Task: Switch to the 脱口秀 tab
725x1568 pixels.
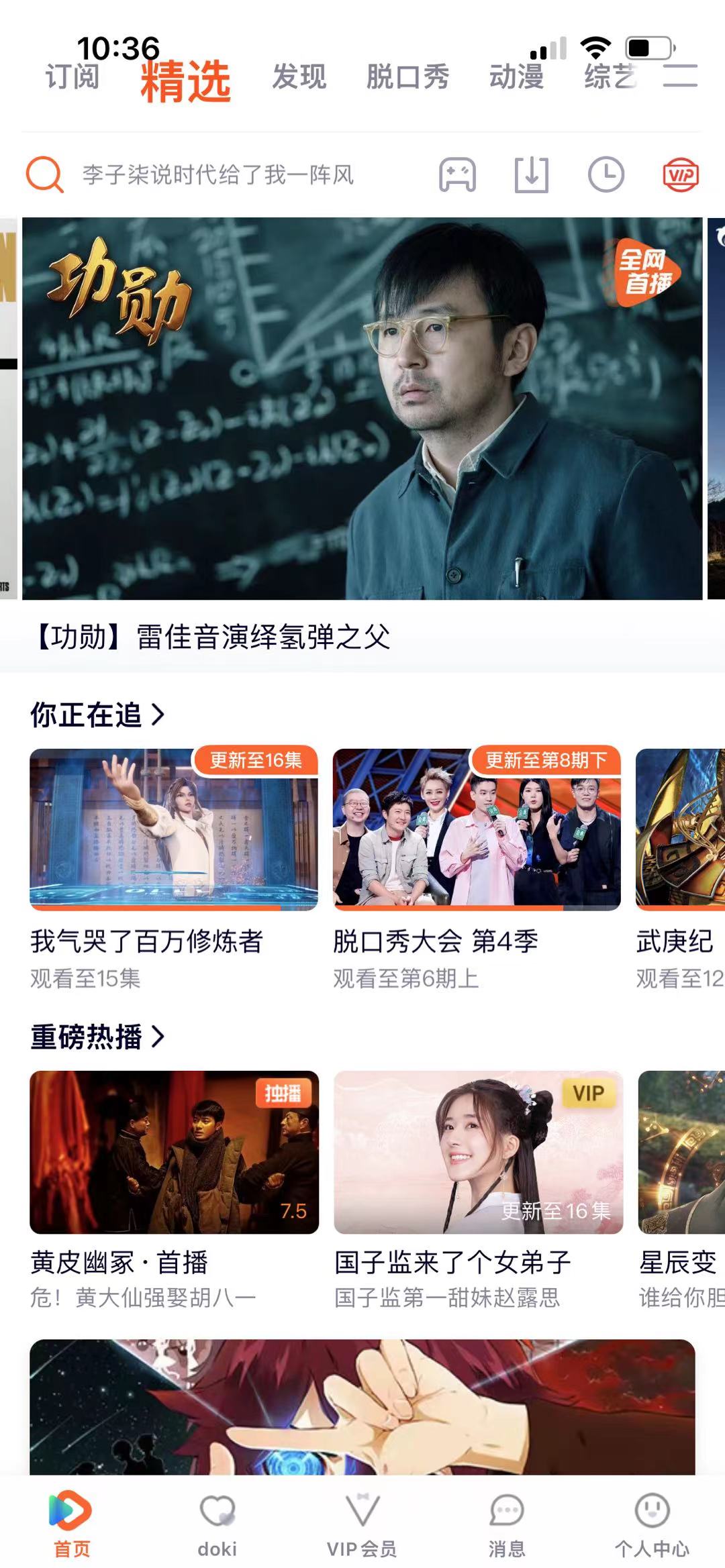Action: [x=407, y=76]
